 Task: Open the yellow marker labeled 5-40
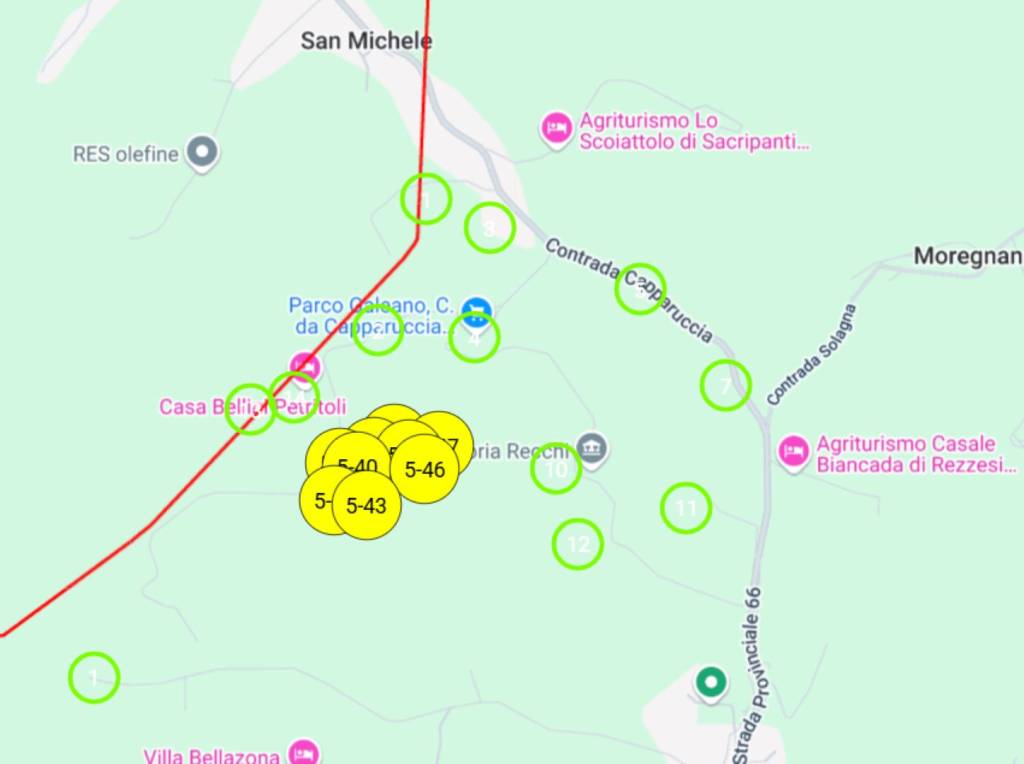(x=357, y=465)
